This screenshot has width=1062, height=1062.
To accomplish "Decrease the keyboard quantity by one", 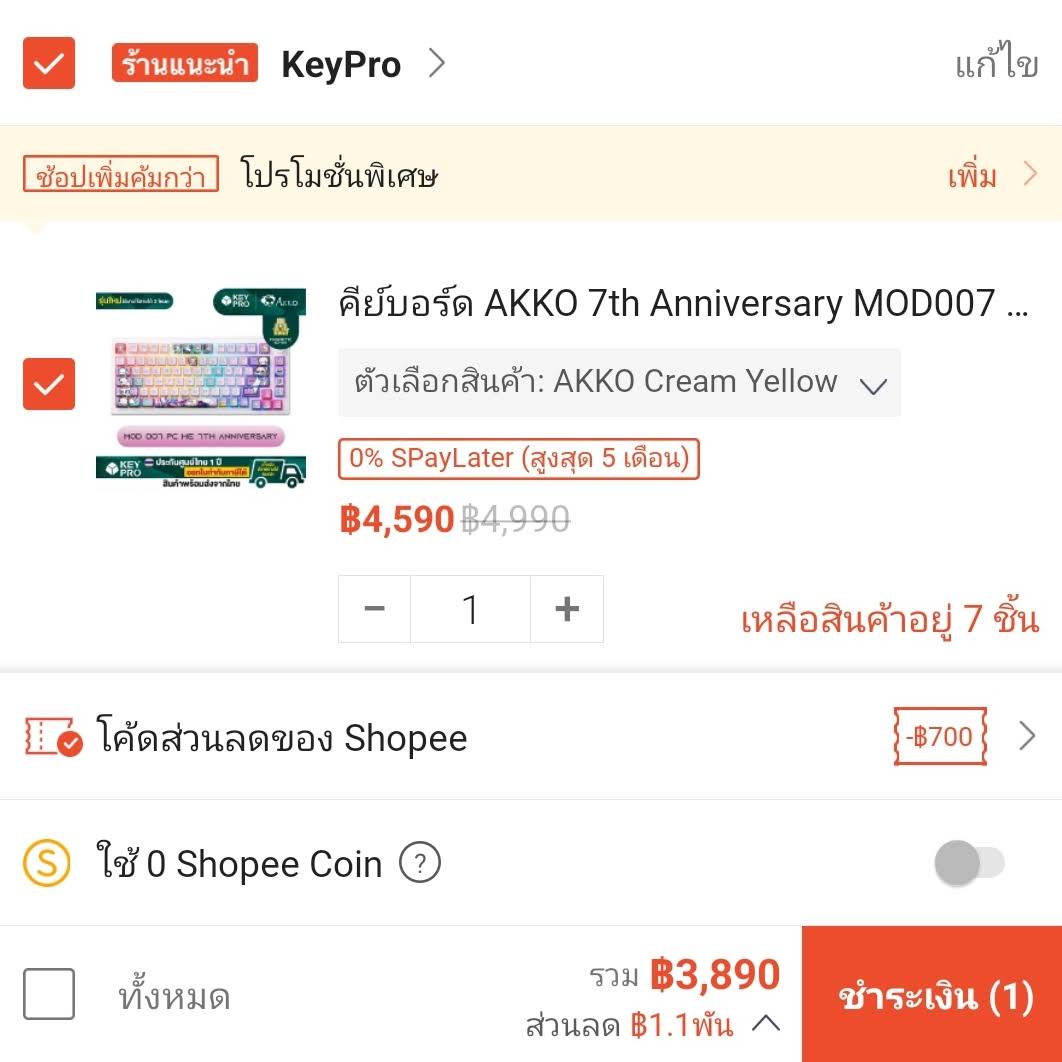I will point(374,609).
